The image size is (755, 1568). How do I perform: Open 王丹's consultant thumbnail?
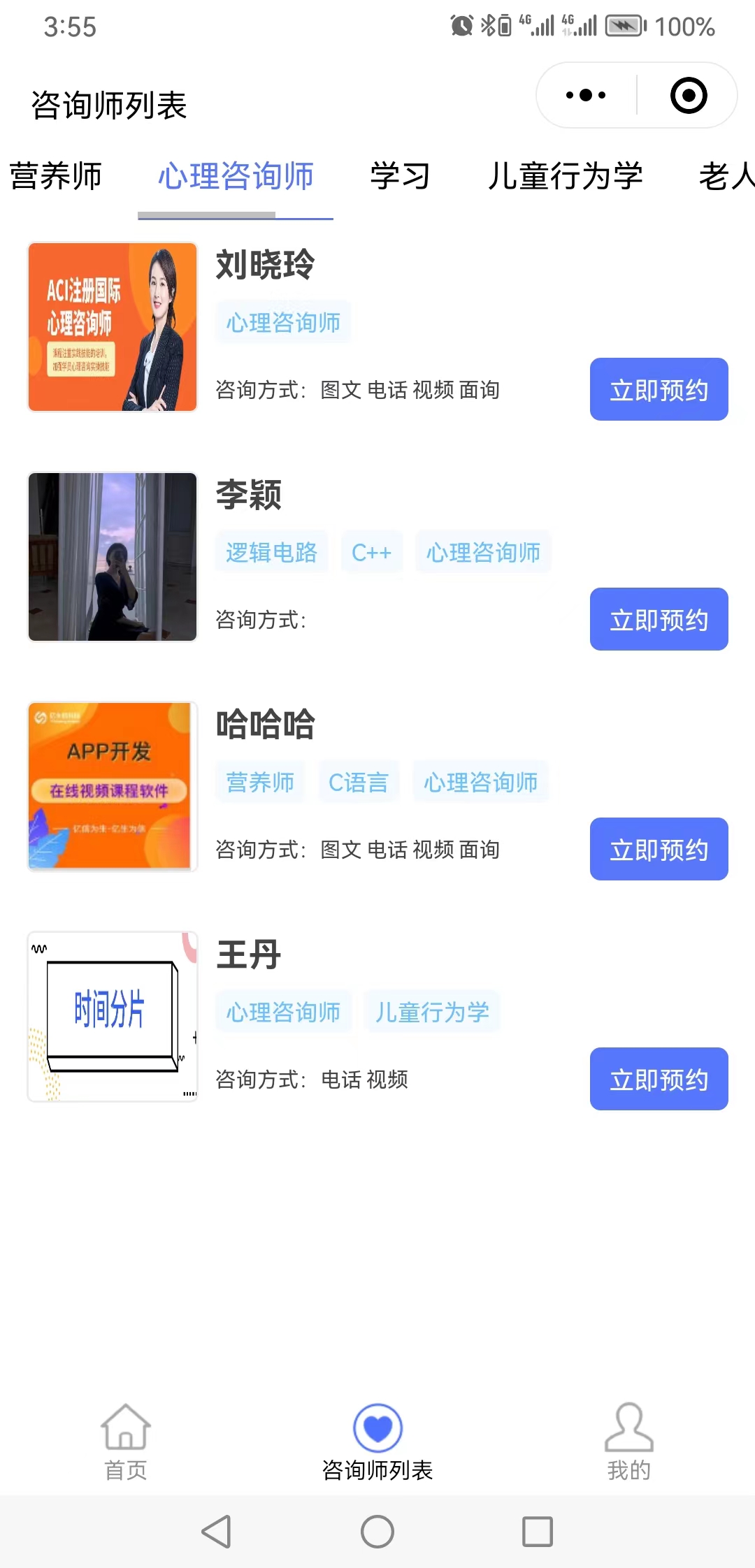(113, 1017)
